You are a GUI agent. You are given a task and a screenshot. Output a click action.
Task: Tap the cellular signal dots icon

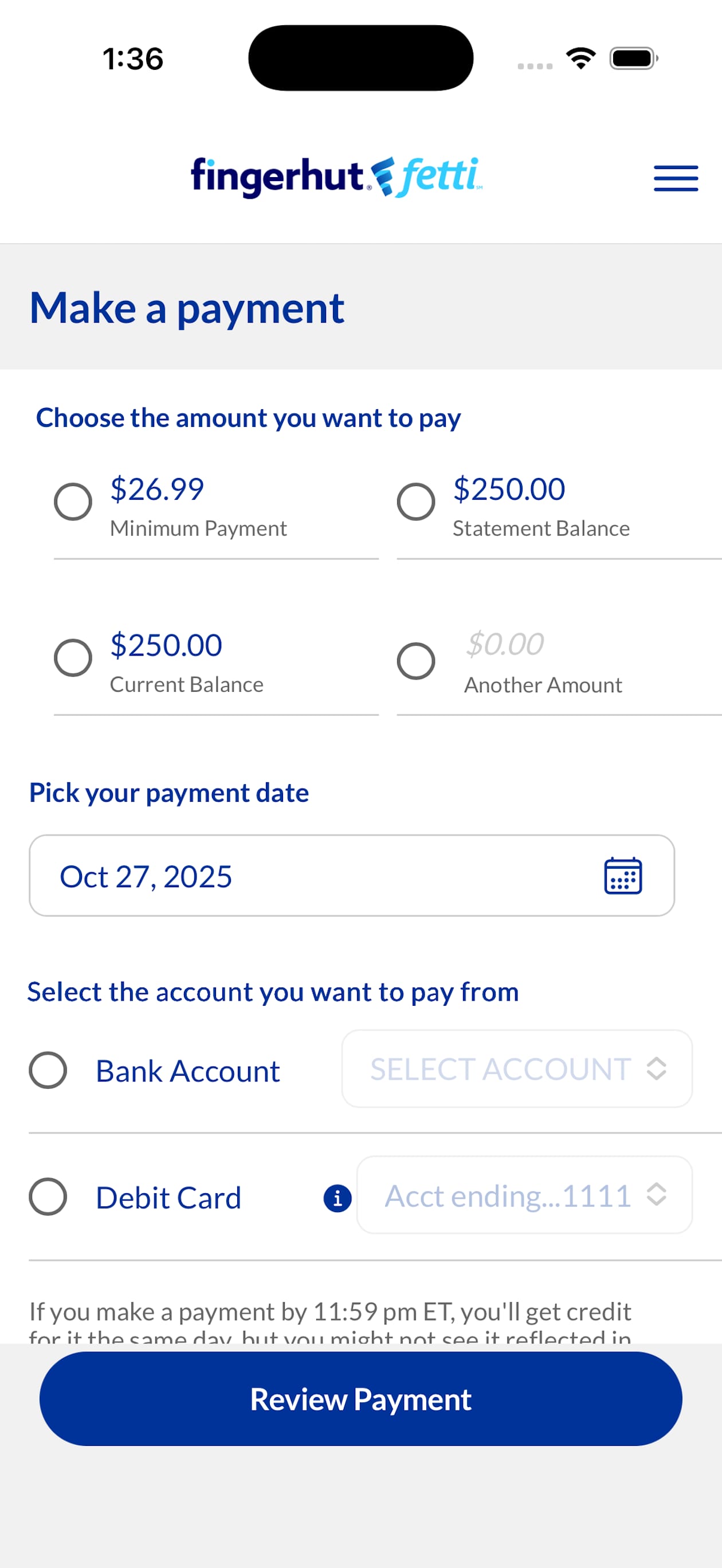tap(535, 64)
